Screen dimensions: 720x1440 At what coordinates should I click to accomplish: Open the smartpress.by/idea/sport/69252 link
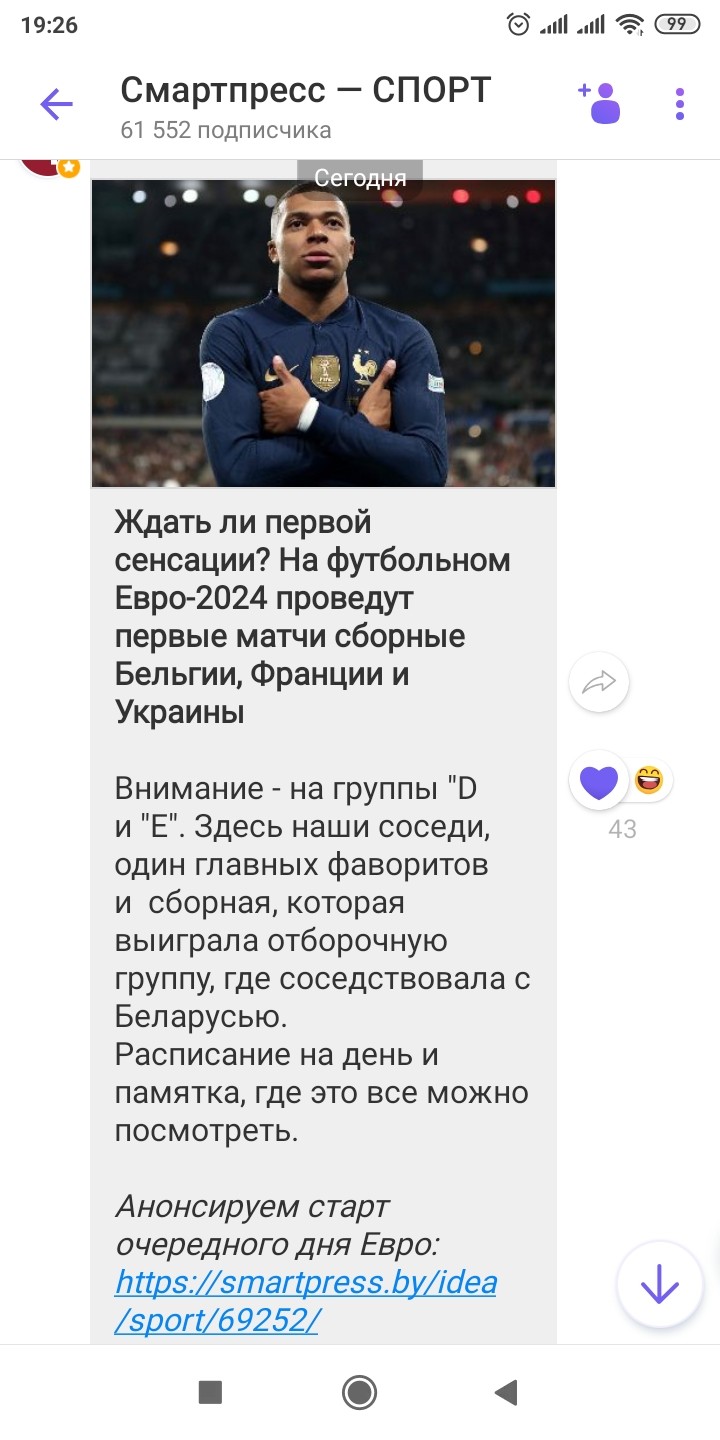pos(305,1300)
